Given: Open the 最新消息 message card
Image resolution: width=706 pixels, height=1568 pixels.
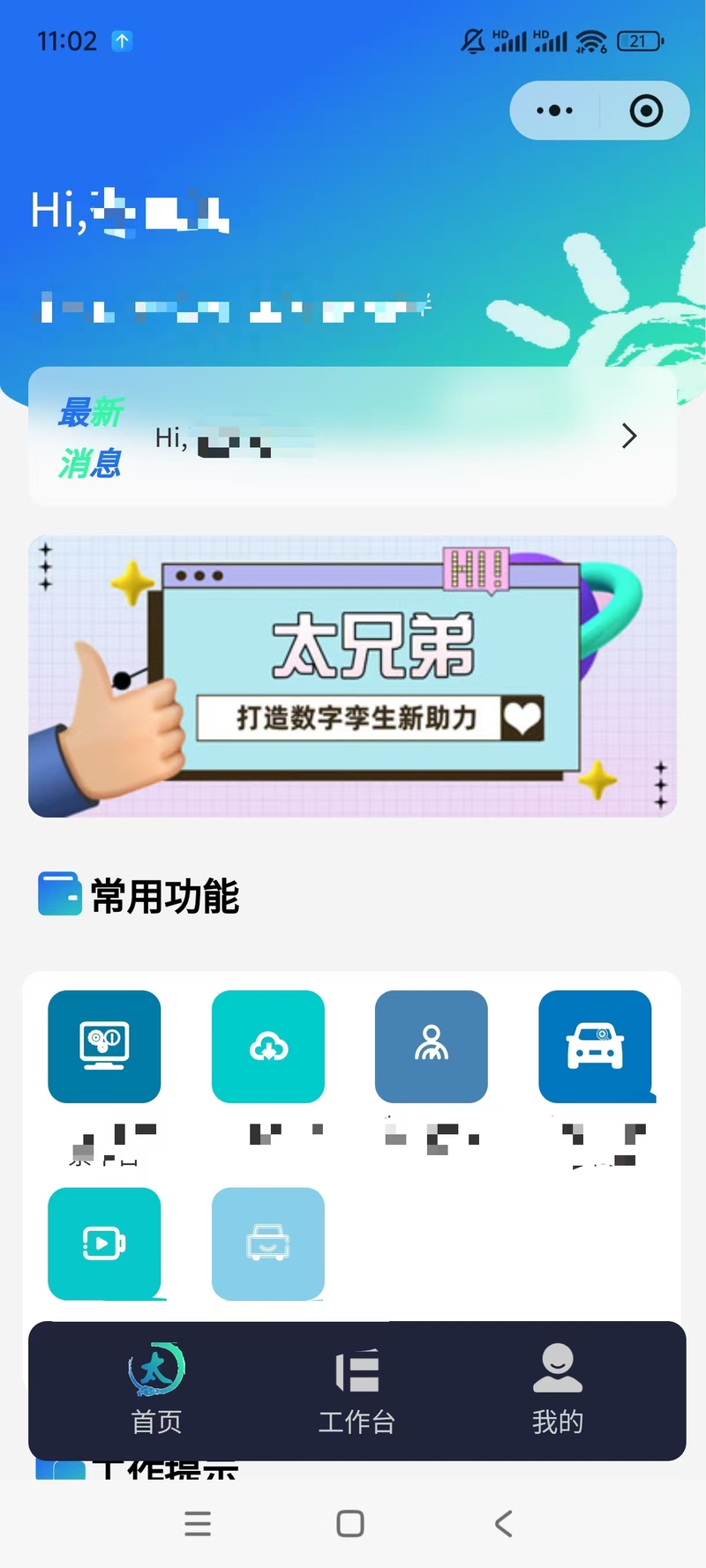Looking at the screenshot, I should coord(353,437).
